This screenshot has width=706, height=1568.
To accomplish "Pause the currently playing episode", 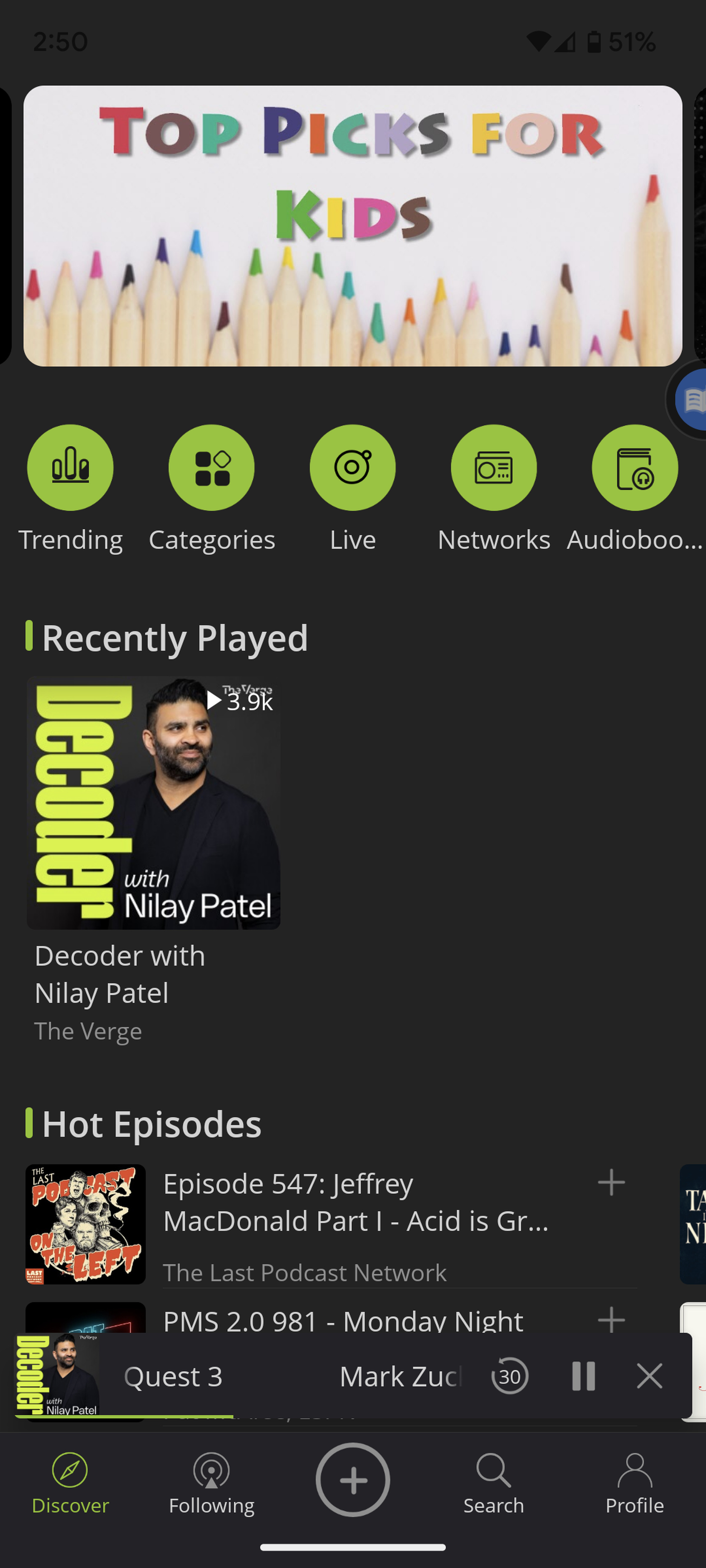I will [x=582, y=1376].
